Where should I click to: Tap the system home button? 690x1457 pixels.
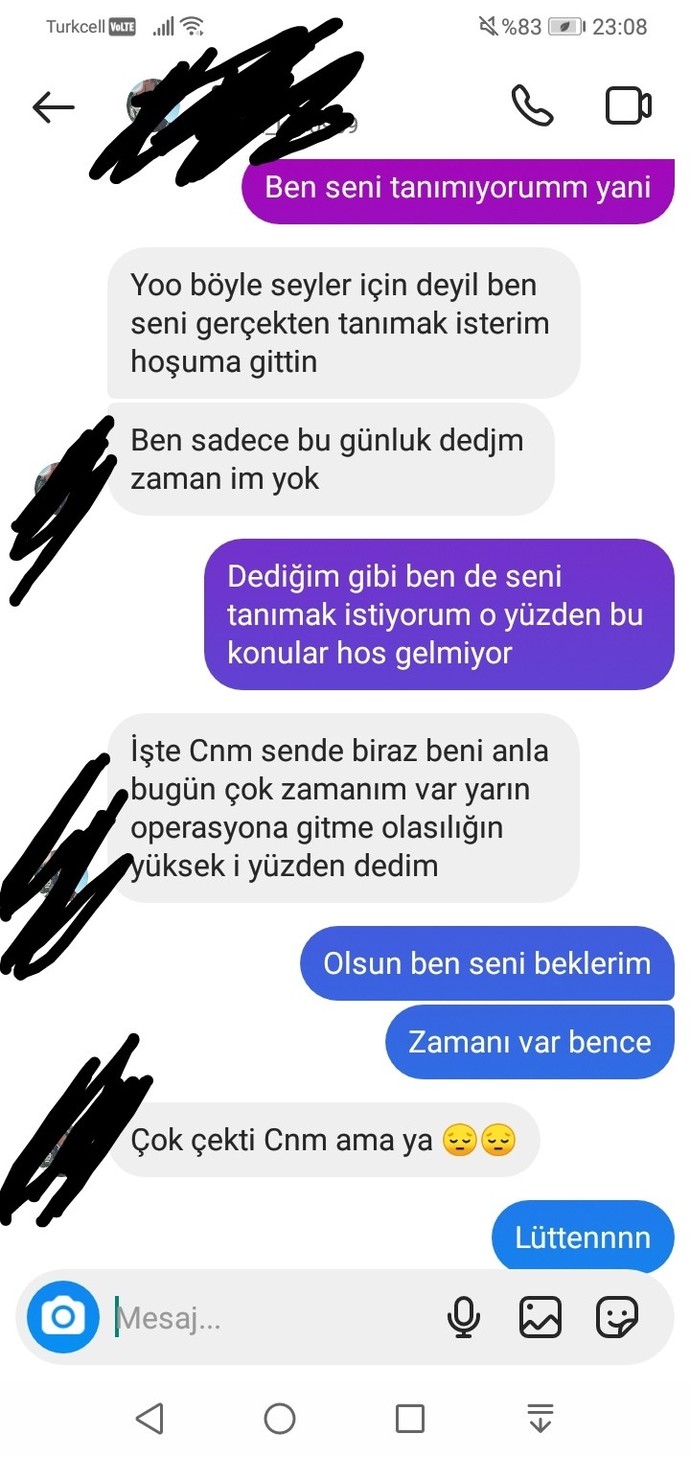click(x=279, y=1418)
